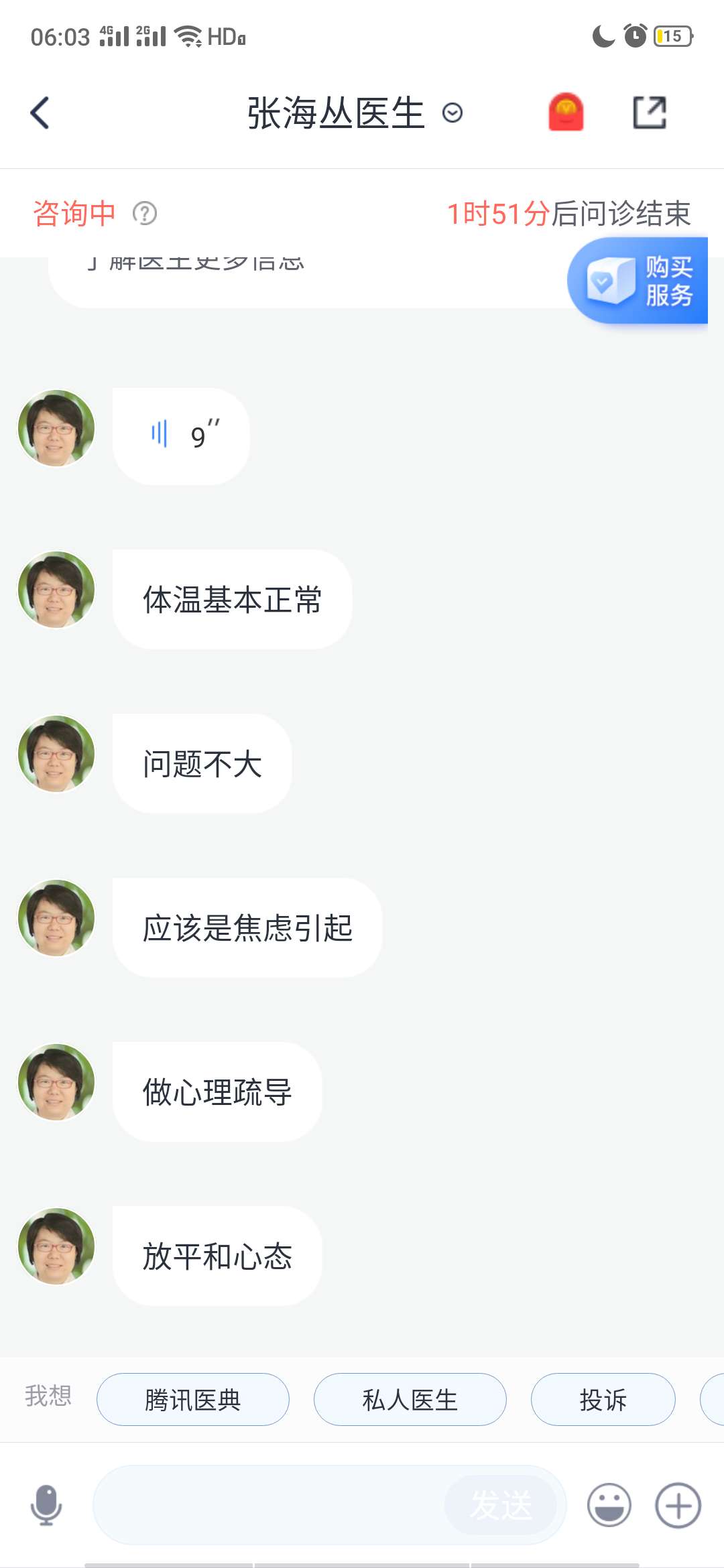The width and height of the screenshot is (724, 1568).
Task: Select the 腾讯医典 quick reply chip
Action: point(192,1399)
